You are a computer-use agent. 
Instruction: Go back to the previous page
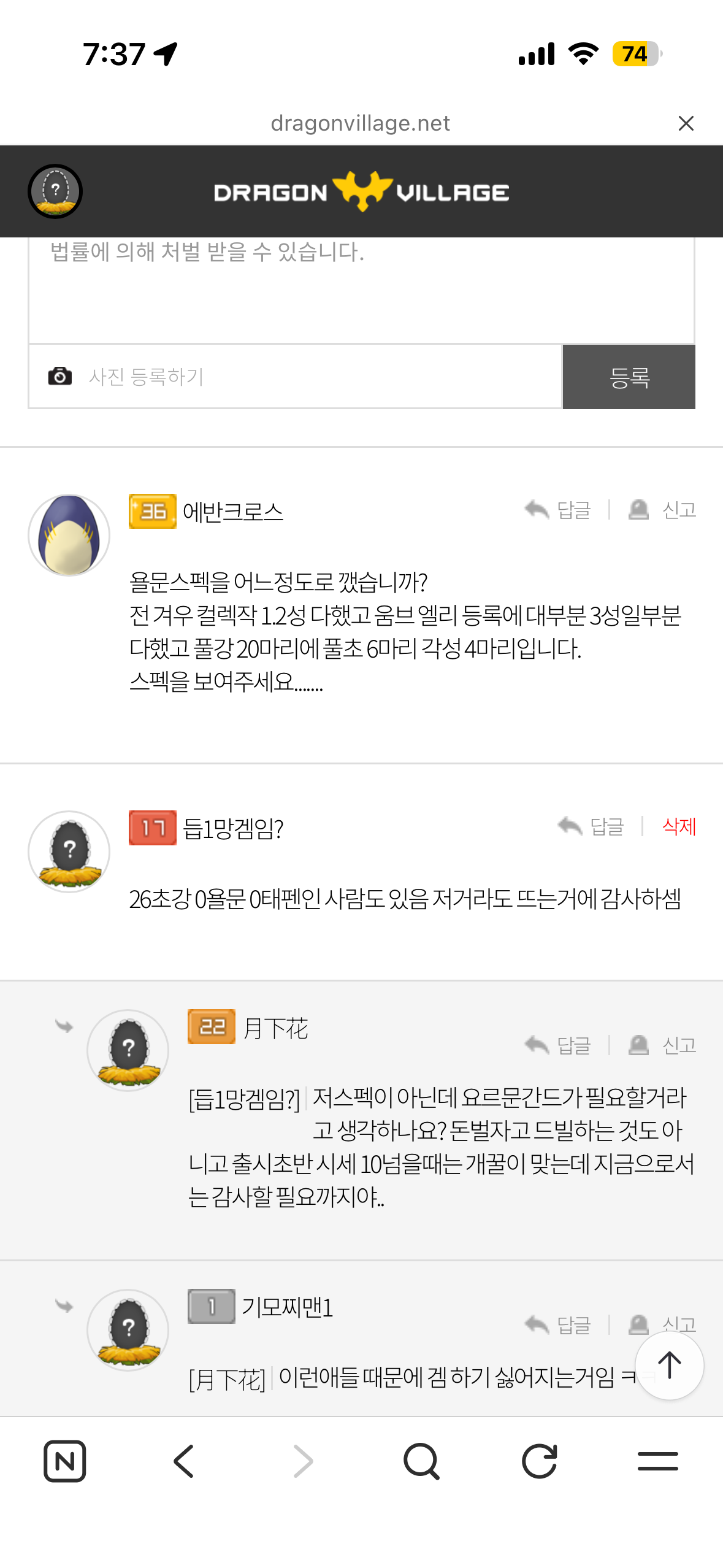[183, 1461]
